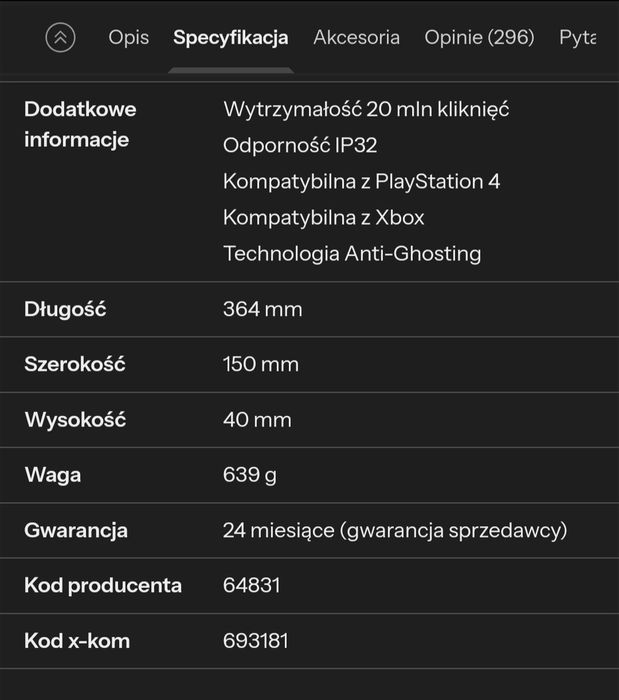This screenshot has width=619, height=700.
Task: Switch to the Opis tab
Action: coord(128,38)
